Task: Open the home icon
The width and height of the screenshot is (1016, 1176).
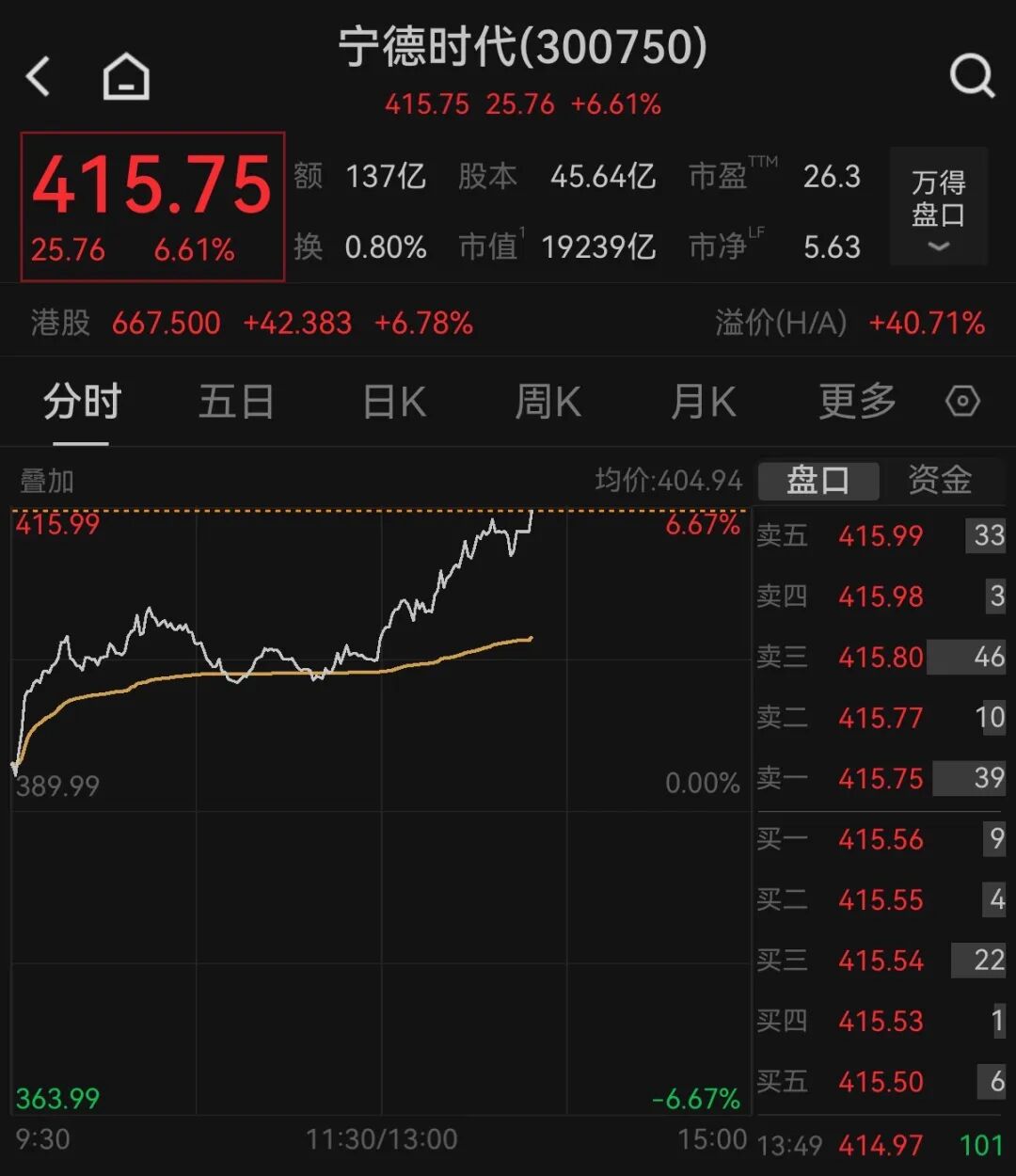Action: pyautogui.click(x=126, y=76)
